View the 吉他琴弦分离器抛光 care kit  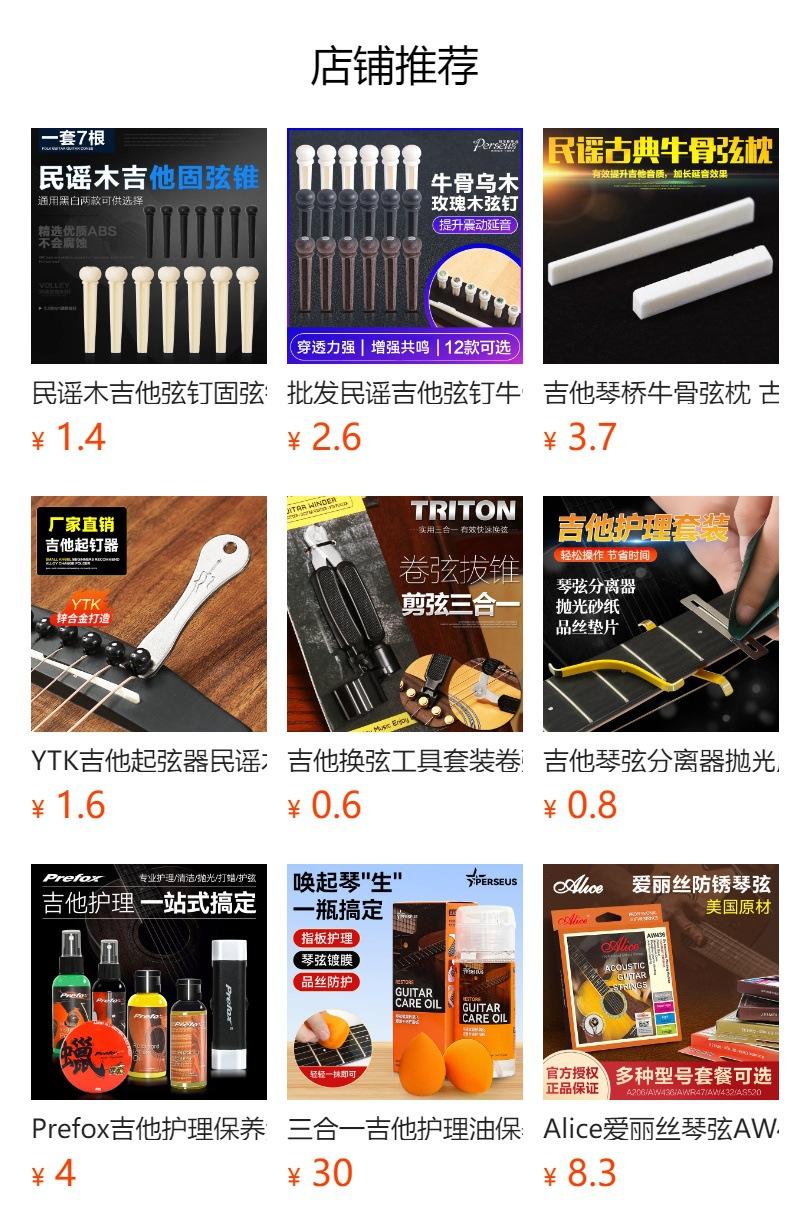pos(661,614)
